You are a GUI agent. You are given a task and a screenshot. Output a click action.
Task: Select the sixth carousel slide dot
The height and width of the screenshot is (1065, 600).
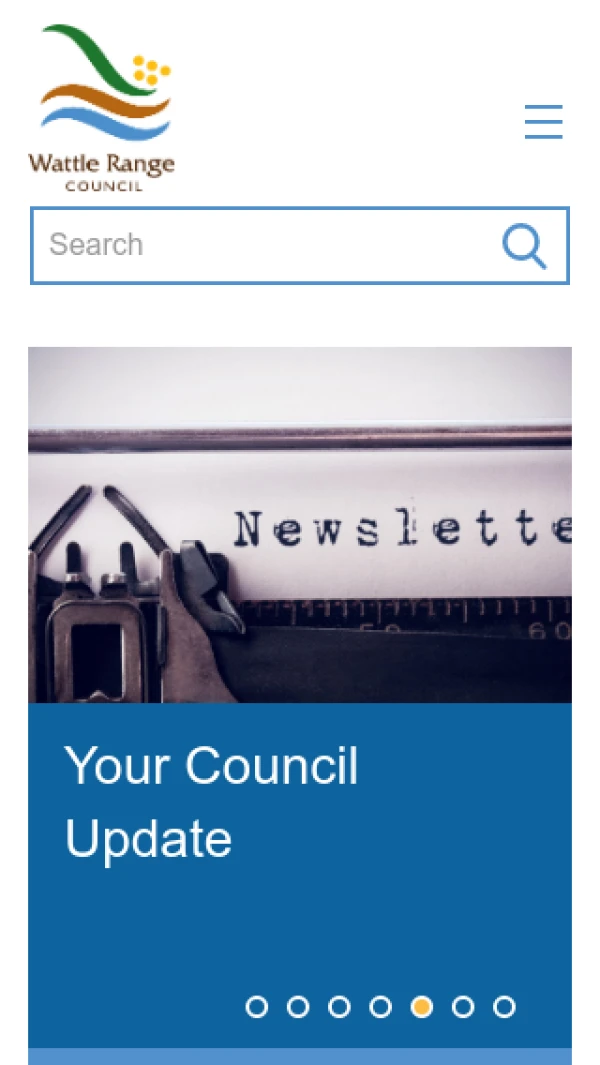coord(463,1007)
